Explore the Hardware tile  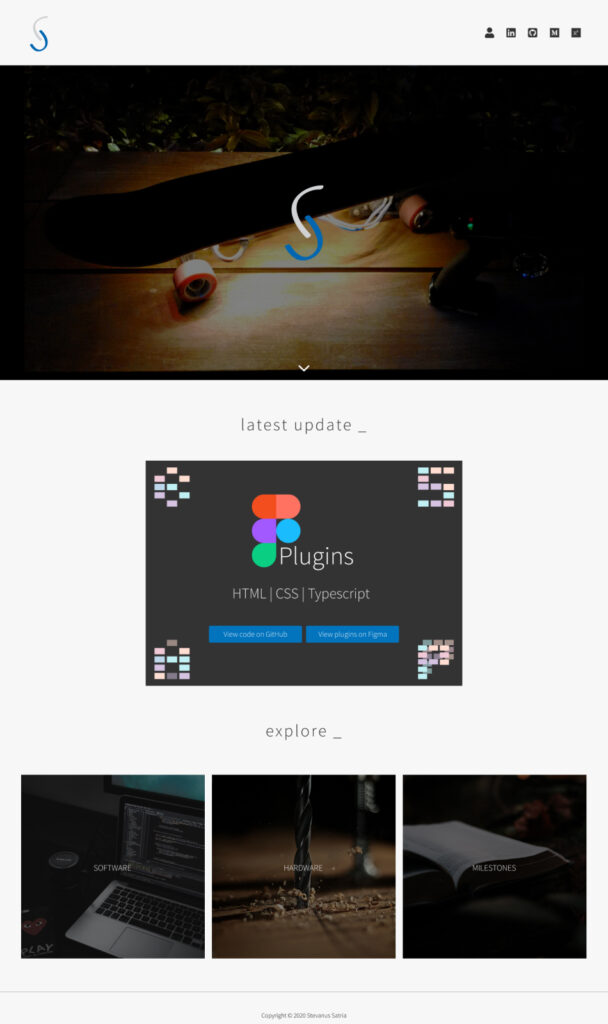tap(303, 866)
